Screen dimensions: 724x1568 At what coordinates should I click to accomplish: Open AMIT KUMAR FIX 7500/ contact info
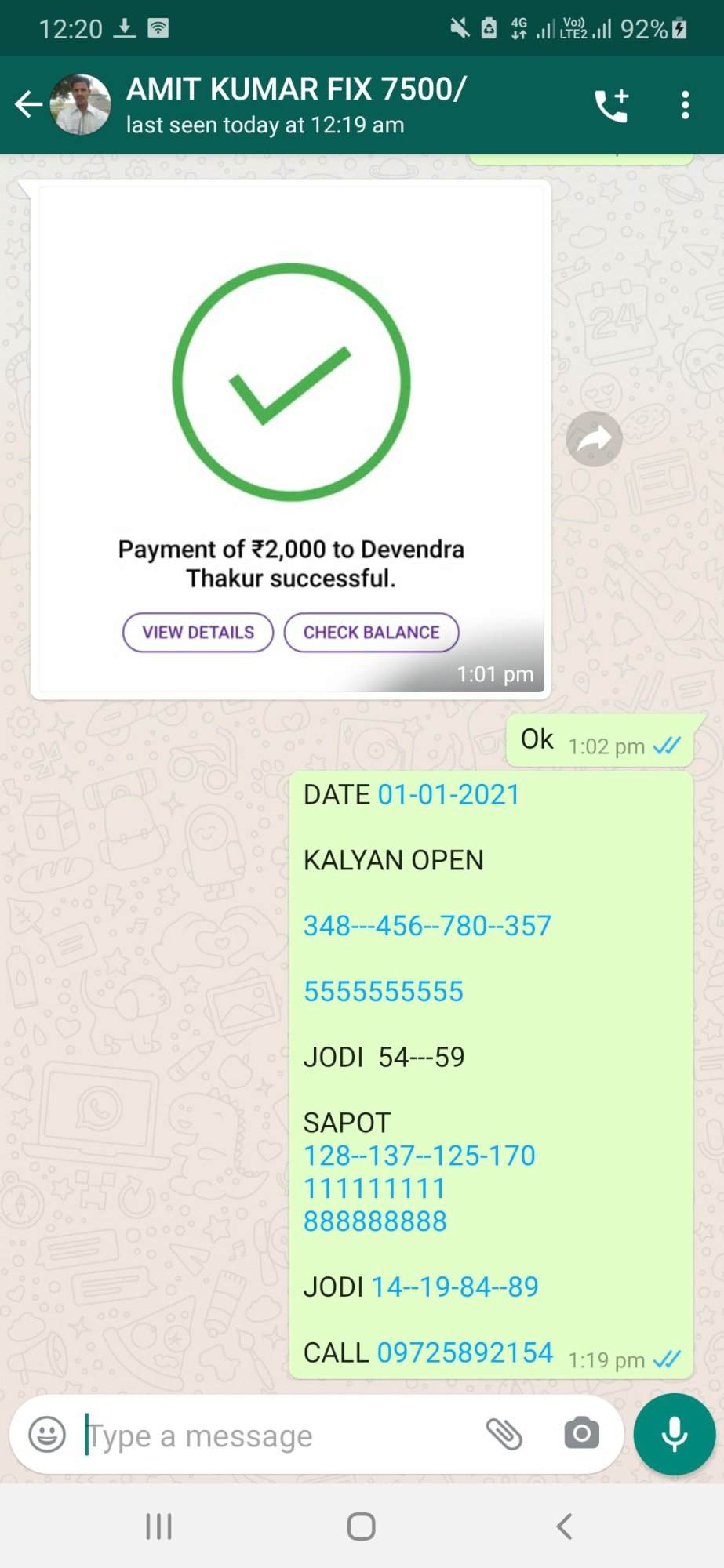(x=297, y=105)
